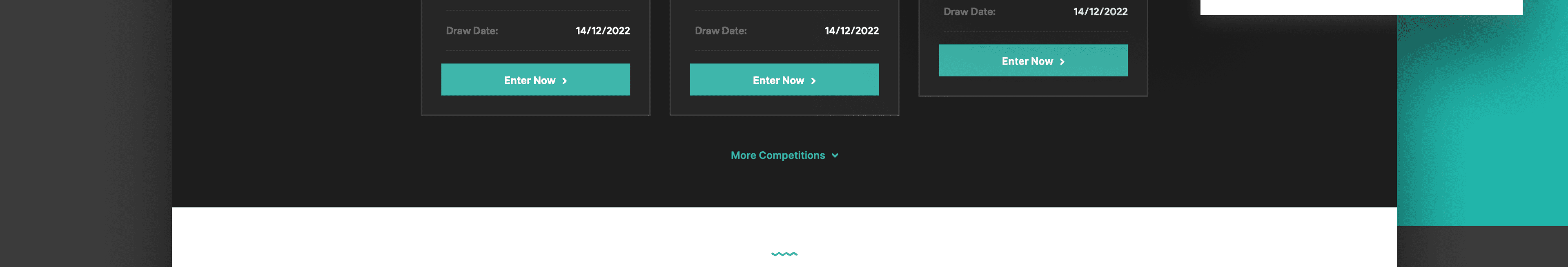1568x267 pixels.
Task: Tap Enter Now on the first competition card
Action: pyautogui.click(x=535, y=80)
